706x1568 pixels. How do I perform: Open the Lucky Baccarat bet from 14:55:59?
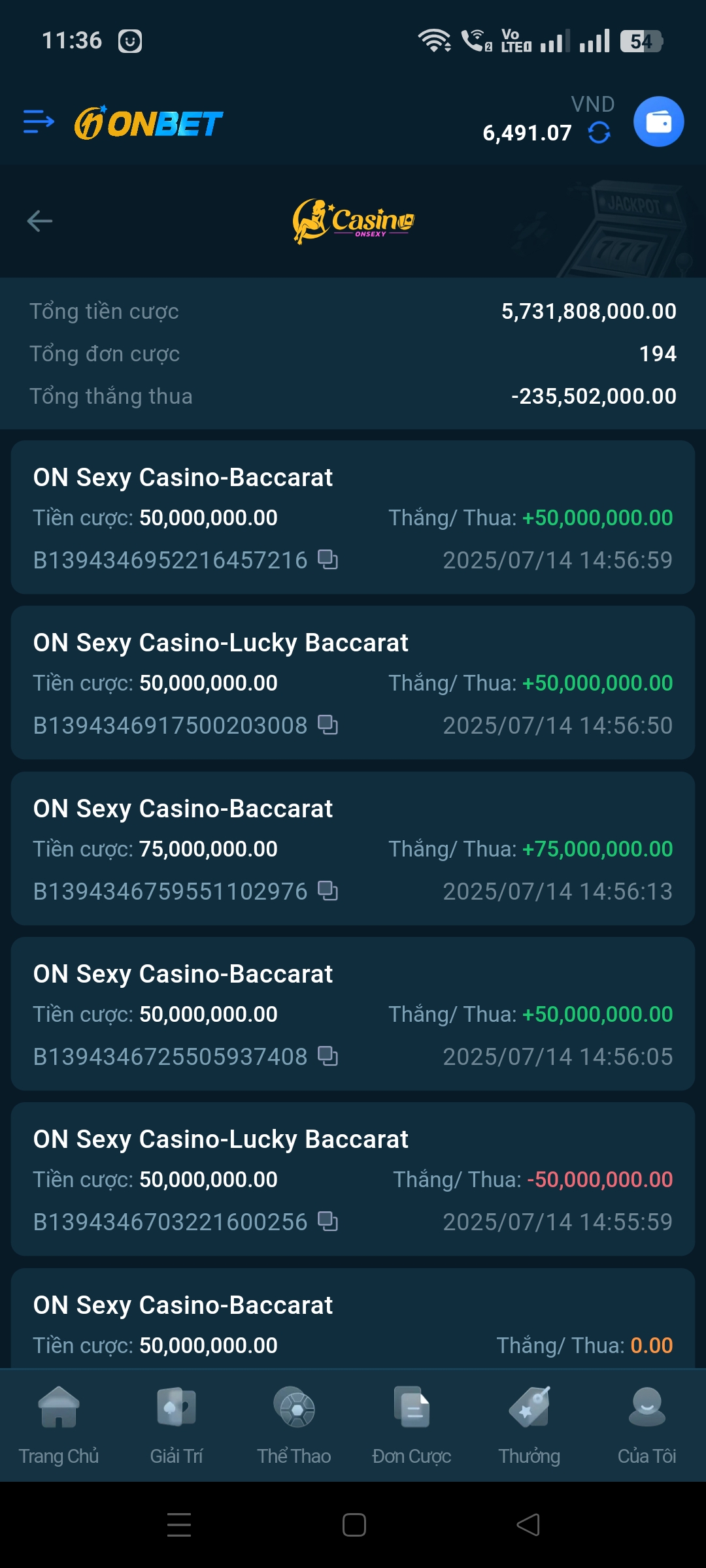coord(353,1179)
